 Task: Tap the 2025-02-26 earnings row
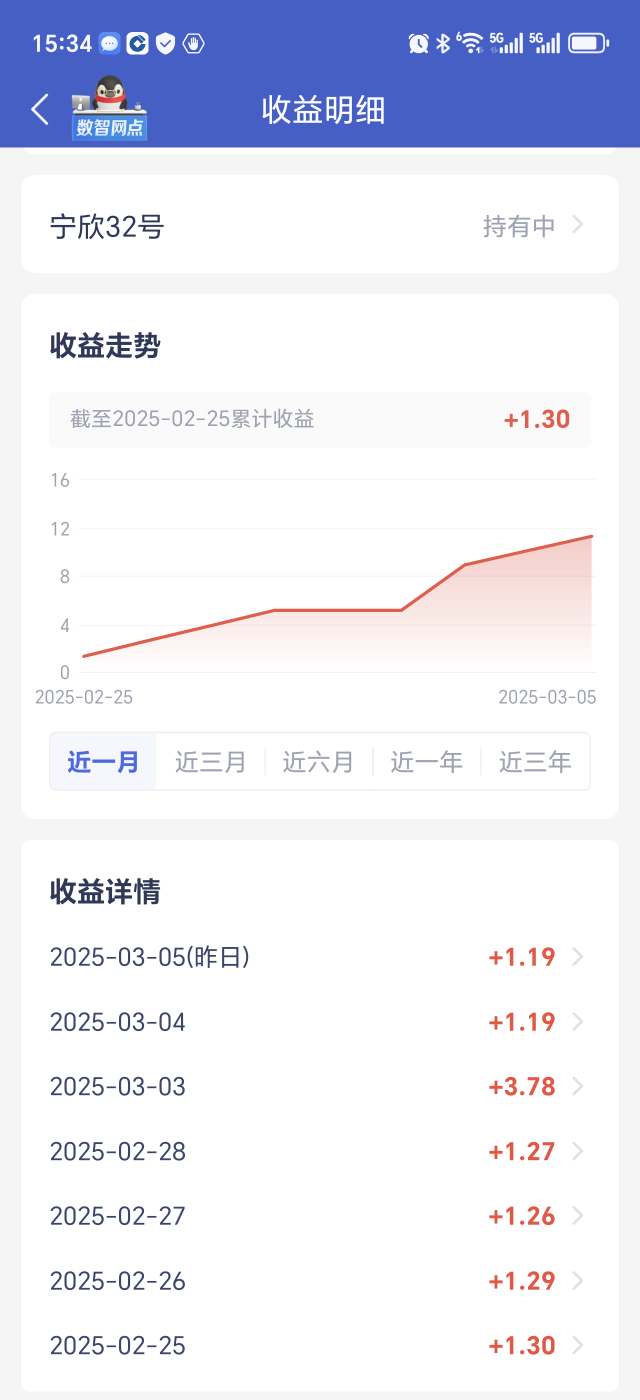tap(319, 1281)
